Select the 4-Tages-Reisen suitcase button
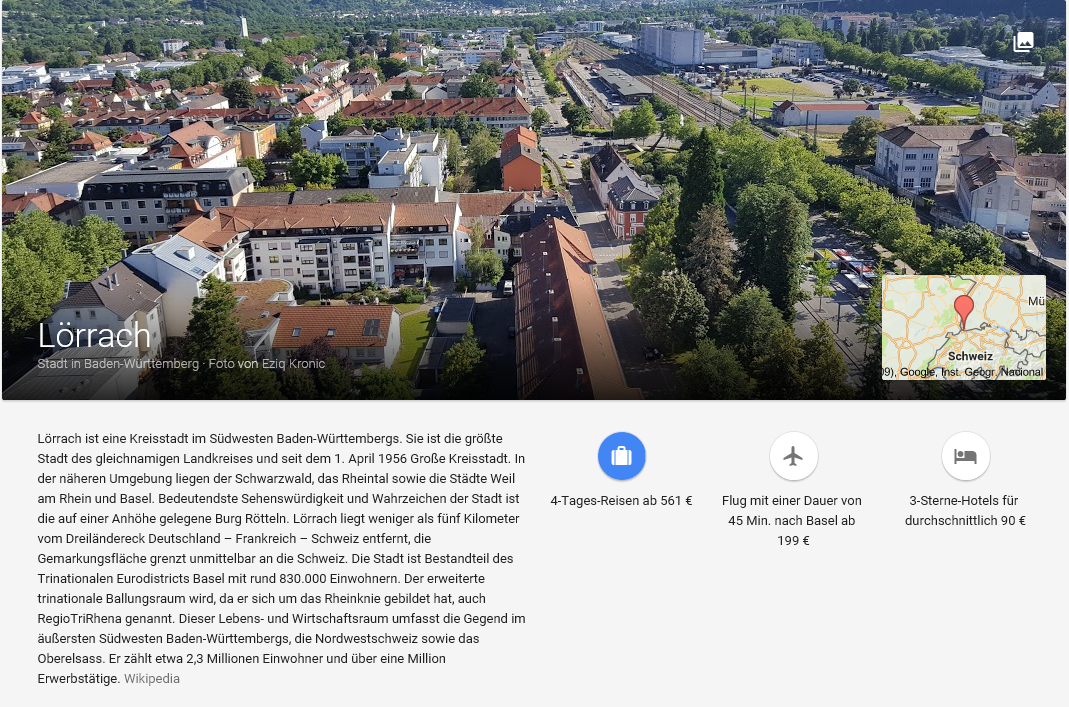1069x707 pixels. click(x=621, y=457)
